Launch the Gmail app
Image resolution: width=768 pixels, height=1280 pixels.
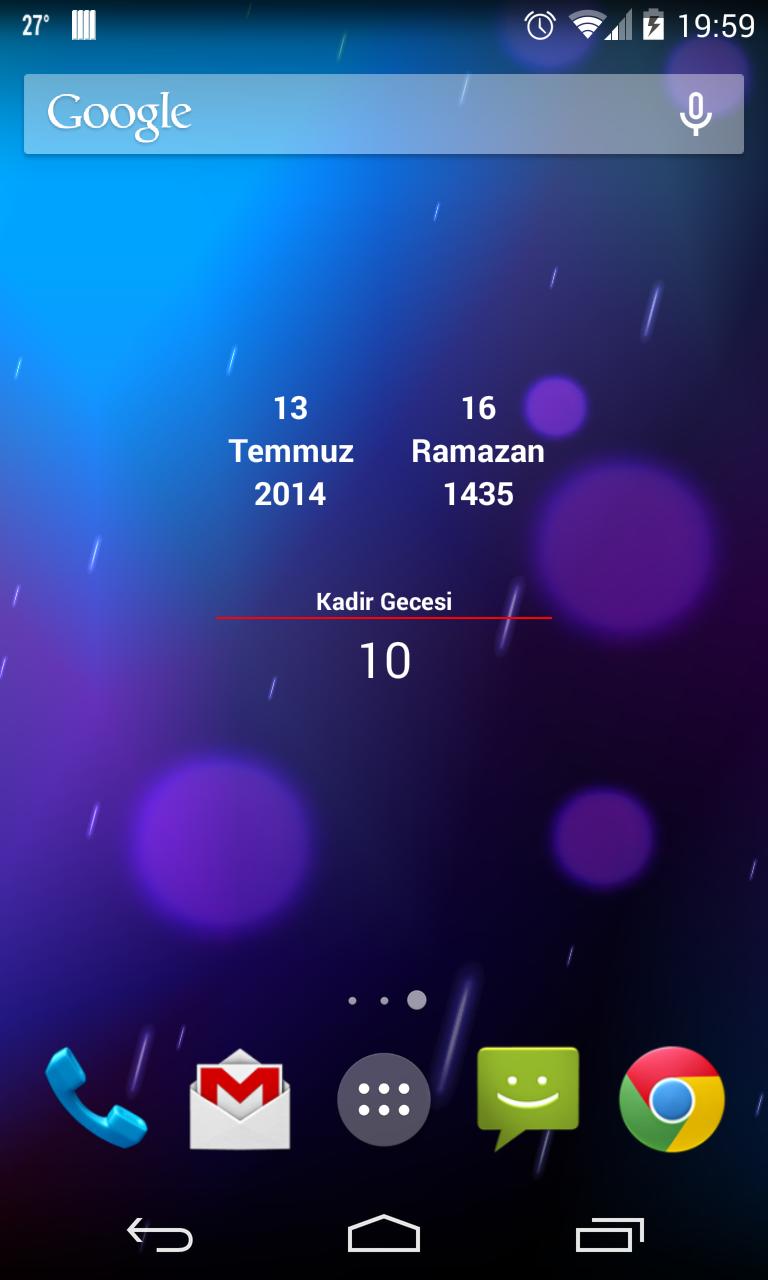click(x=240, y=1098)
